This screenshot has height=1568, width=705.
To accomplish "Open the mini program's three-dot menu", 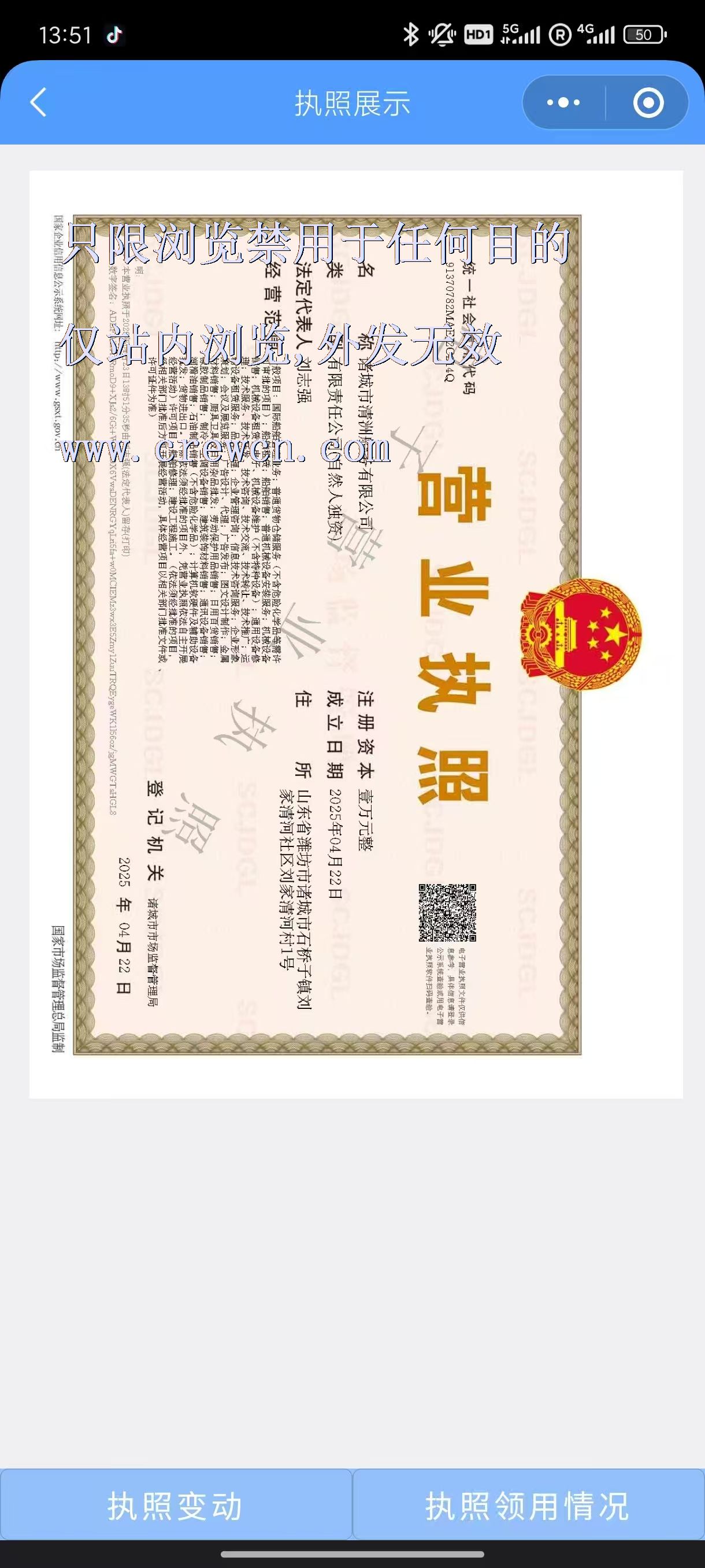I will pyautogui.click(x=563, y=102).
